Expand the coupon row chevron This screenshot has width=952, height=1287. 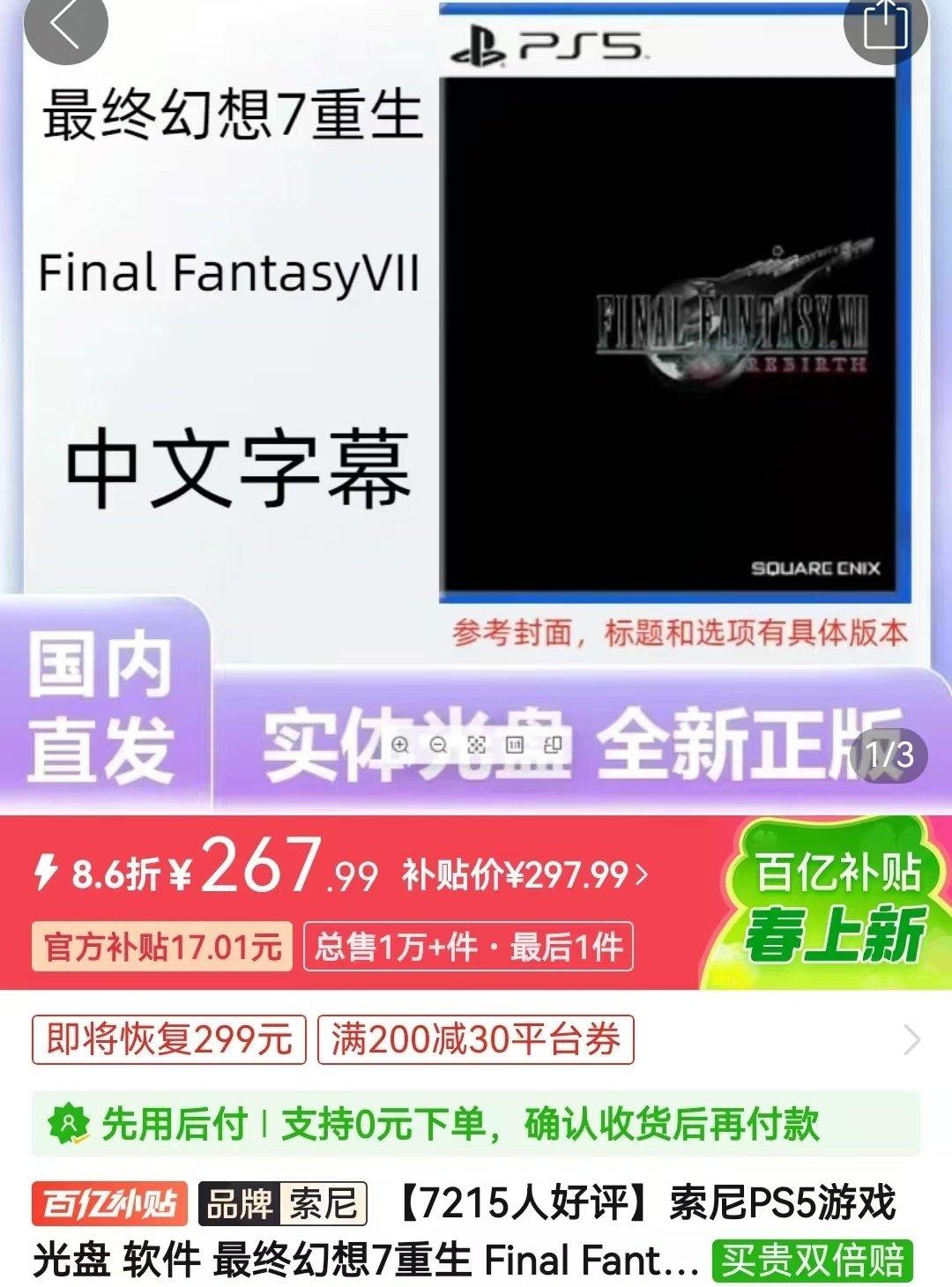[911, 1040]
